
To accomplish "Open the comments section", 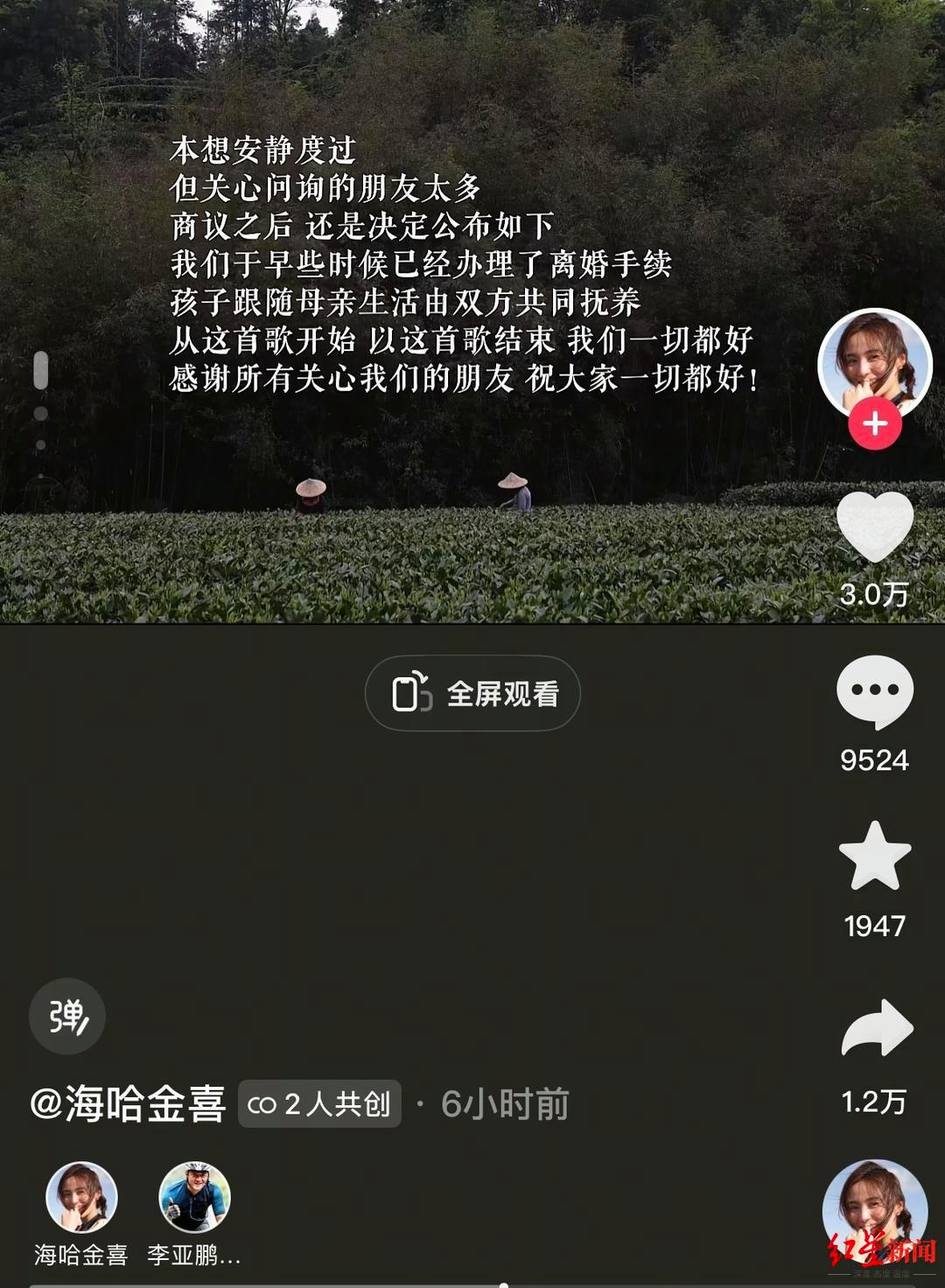I will [875, 692].
